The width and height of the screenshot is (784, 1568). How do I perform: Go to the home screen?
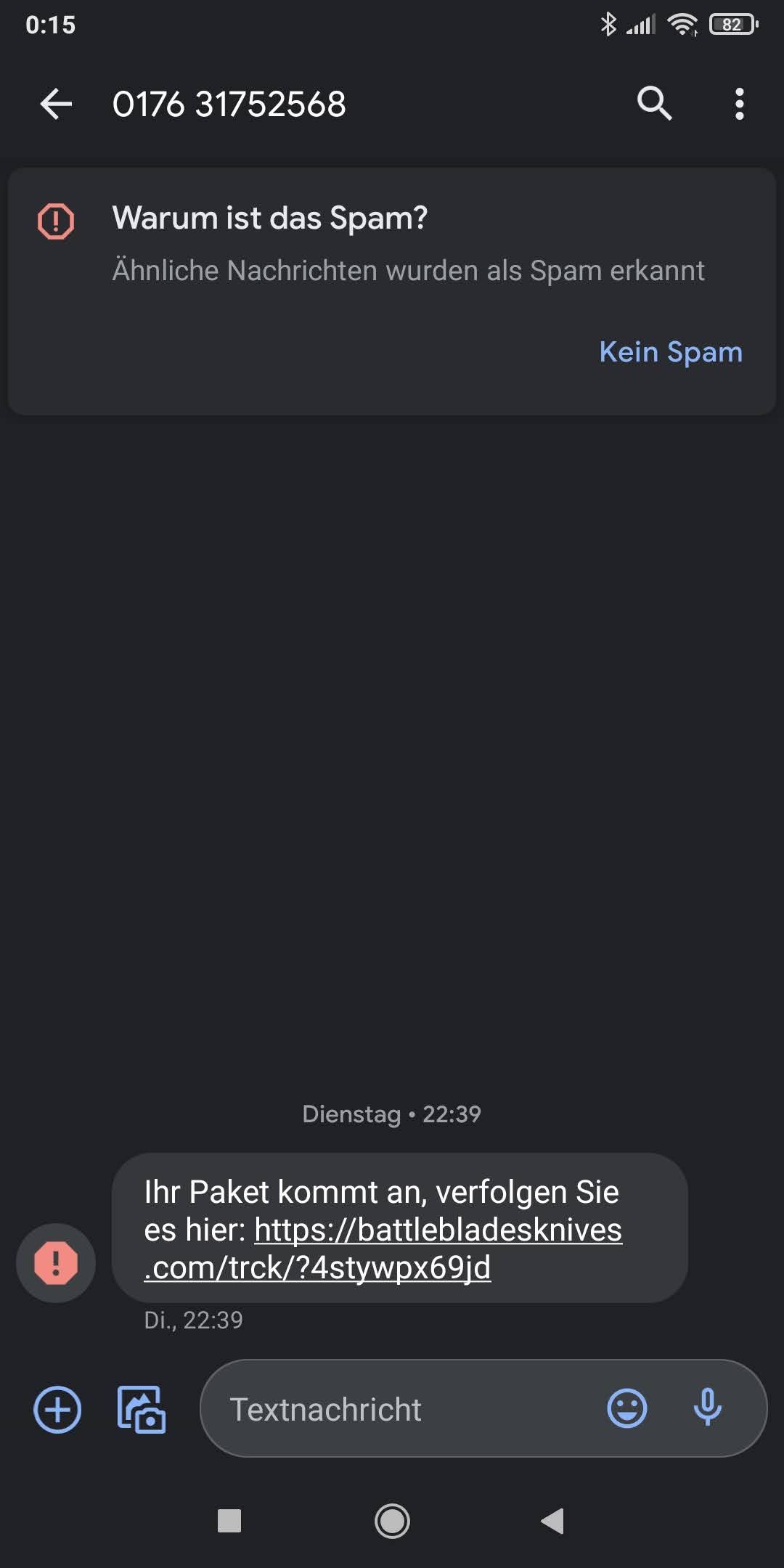392,1521
